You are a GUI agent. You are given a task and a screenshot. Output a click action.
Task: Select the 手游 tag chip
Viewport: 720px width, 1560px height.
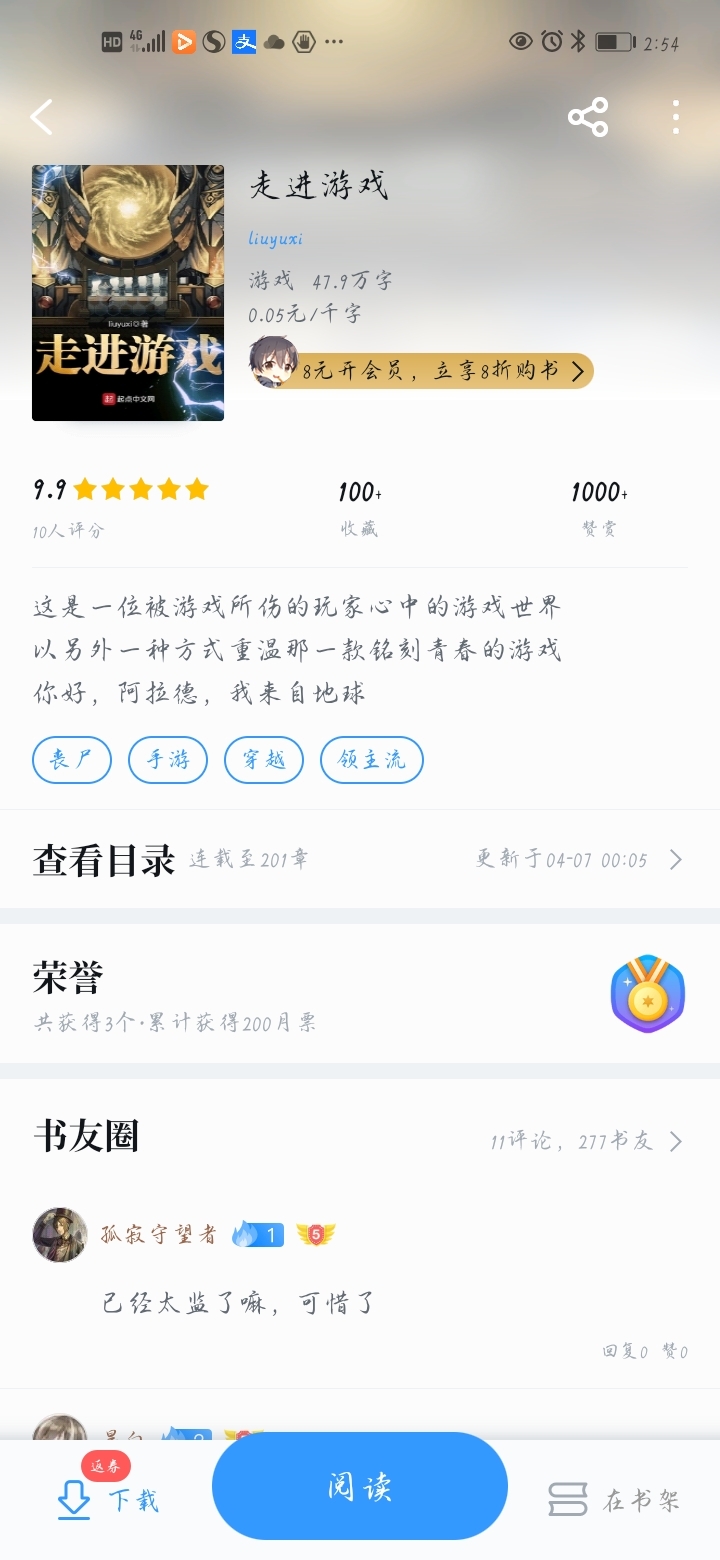(x=168, y=760)
